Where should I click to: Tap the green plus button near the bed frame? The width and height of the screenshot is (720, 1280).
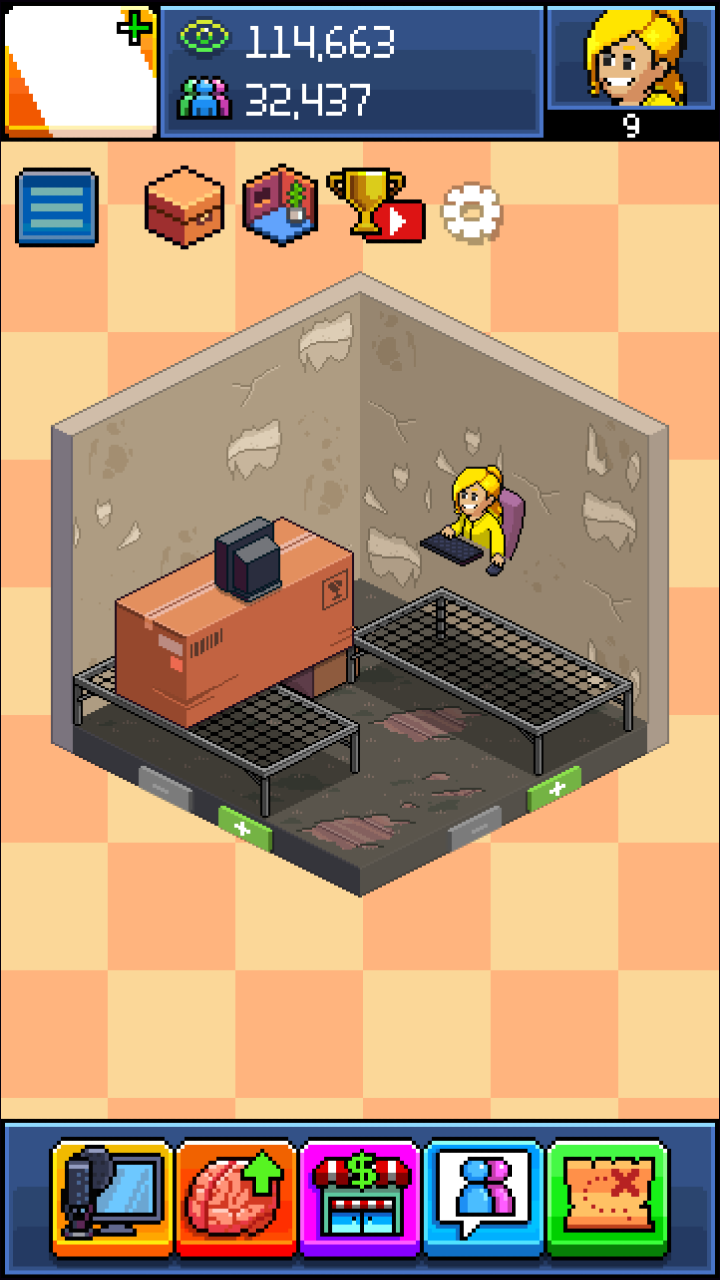[x=554, y=789]
